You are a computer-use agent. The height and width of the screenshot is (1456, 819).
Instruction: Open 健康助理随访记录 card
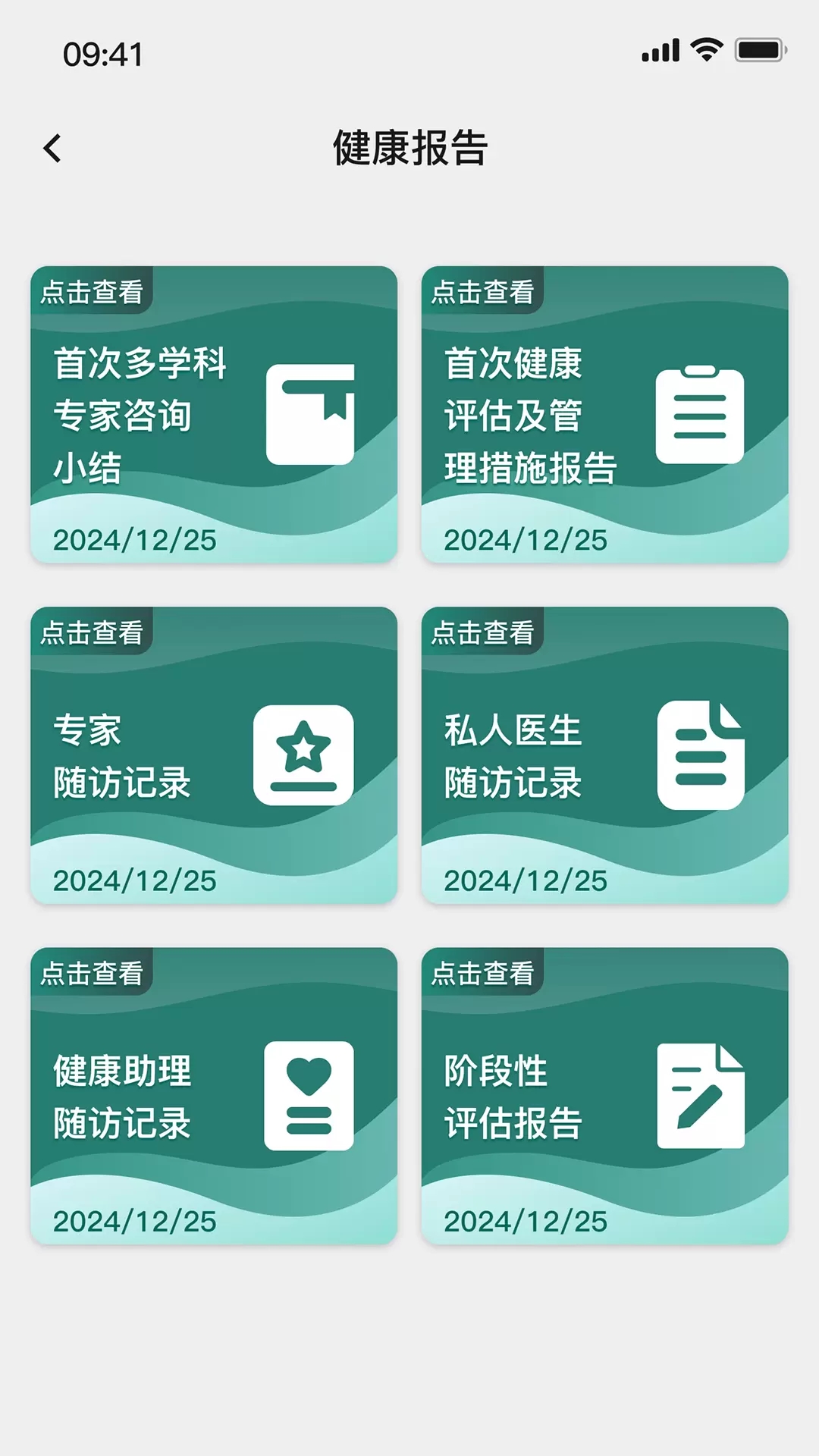tap(214, 1095)
